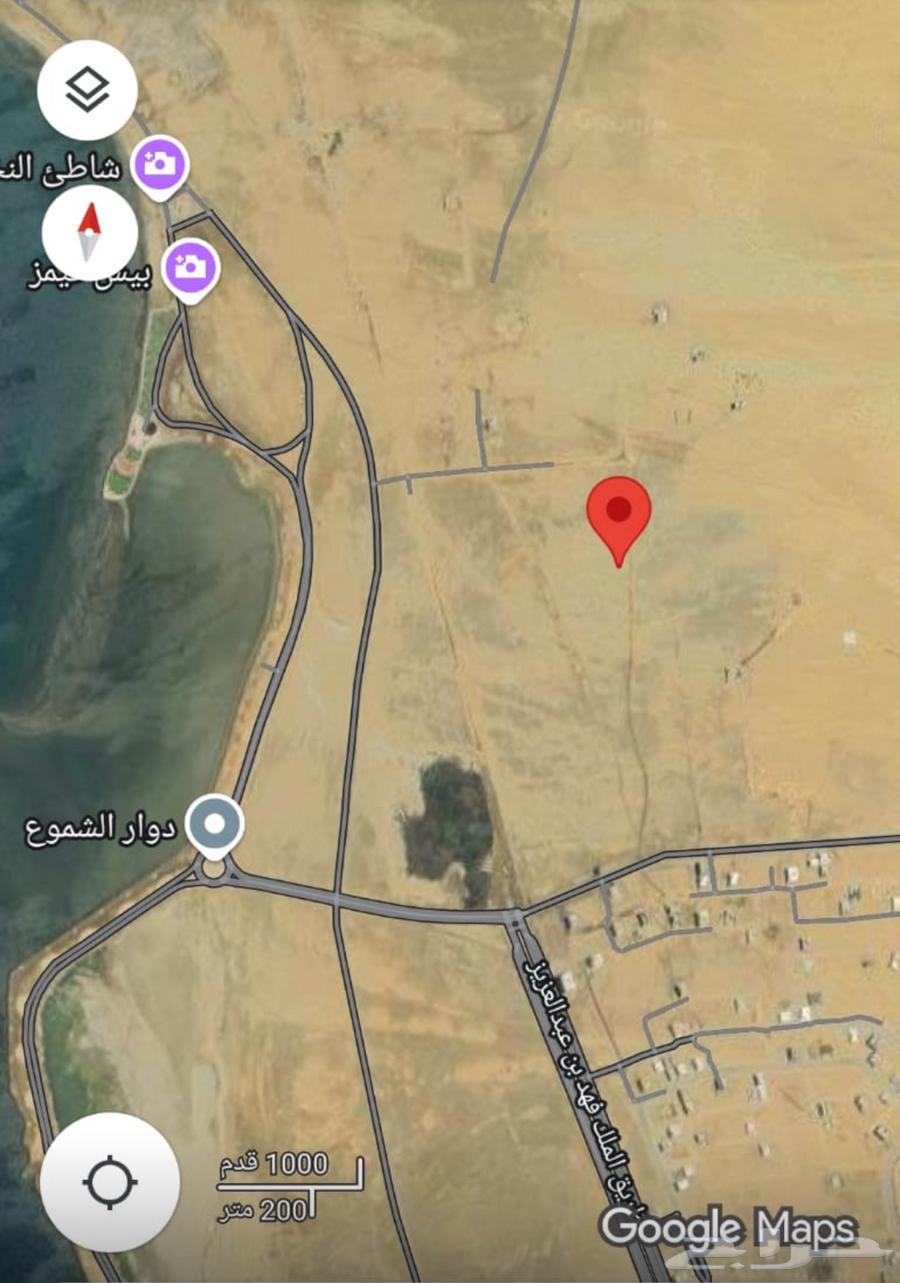This screenshot has width=900, height=1283.
Task: Select the دوار الشموع place marker
Action: 214,826
